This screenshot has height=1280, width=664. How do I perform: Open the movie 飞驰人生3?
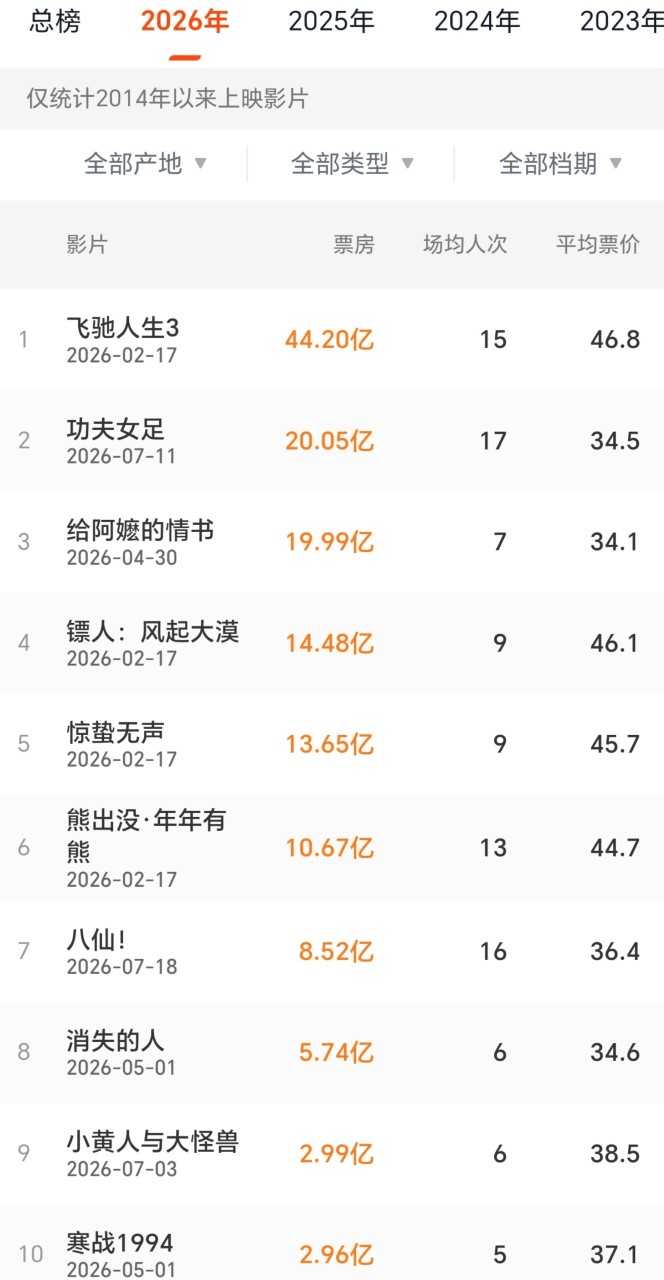click(x=332, y=340)
